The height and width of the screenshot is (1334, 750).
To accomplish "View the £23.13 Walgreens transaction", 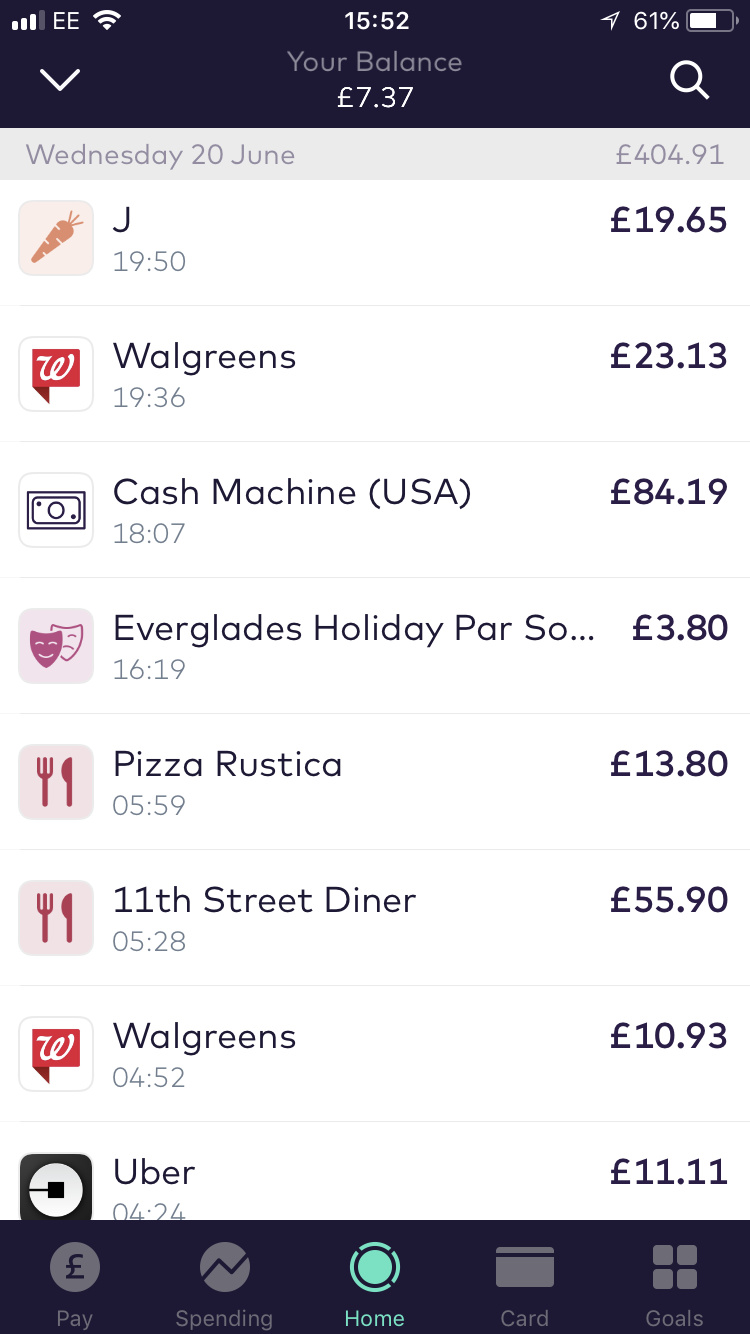I will [375, 374].
